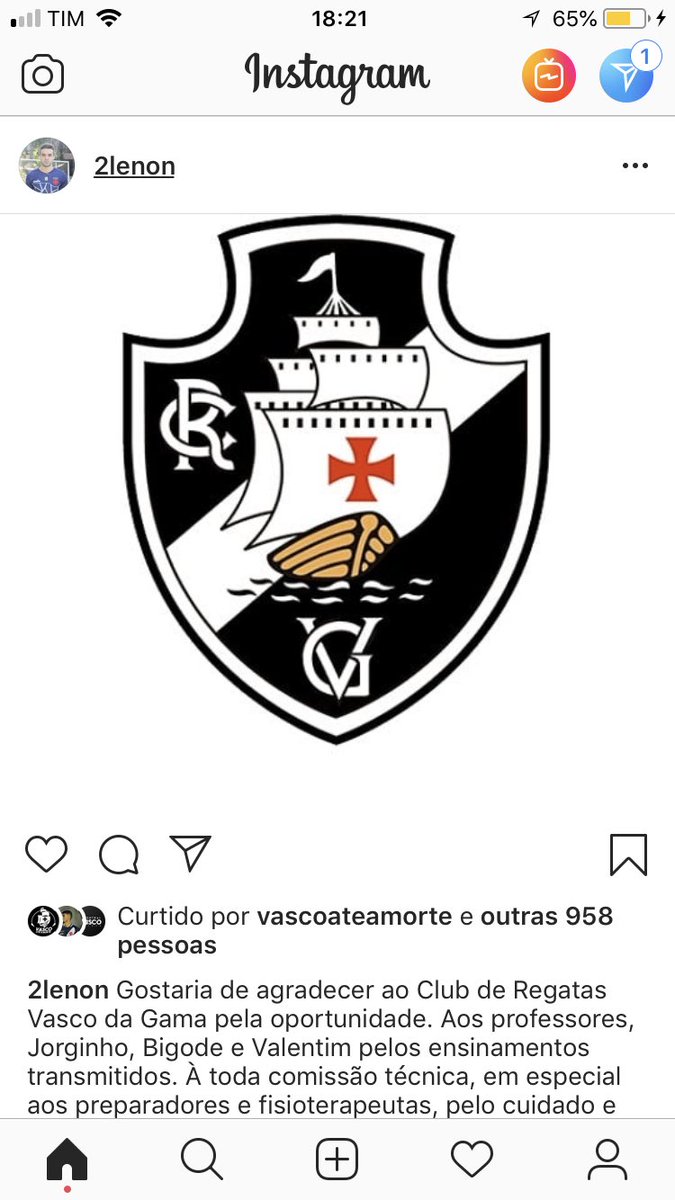Create a new post
The height and width of the screenshot is (1200, 675).
click(x=337, y=1160)
